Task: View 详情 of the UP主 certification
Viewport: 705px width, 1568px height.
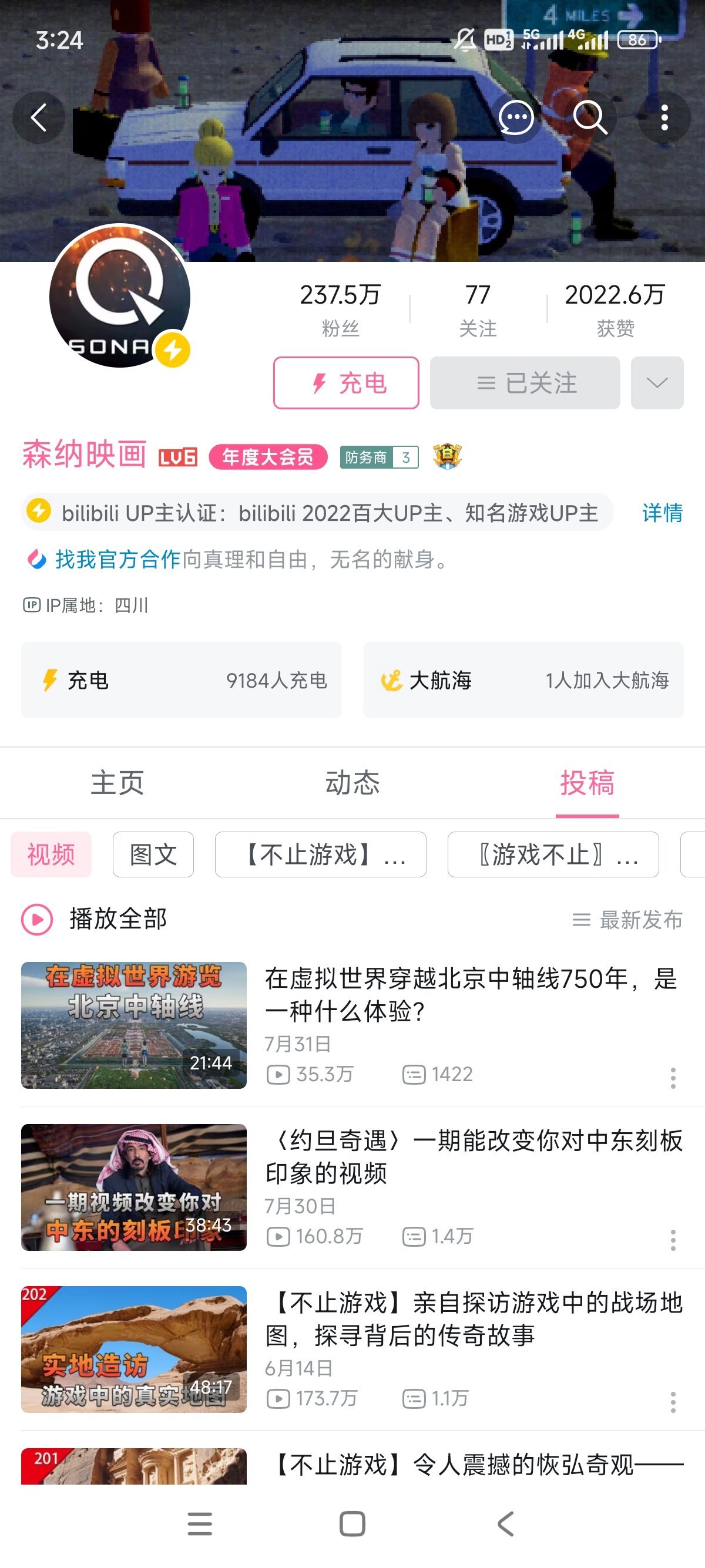Action: (x=662, y=513)
